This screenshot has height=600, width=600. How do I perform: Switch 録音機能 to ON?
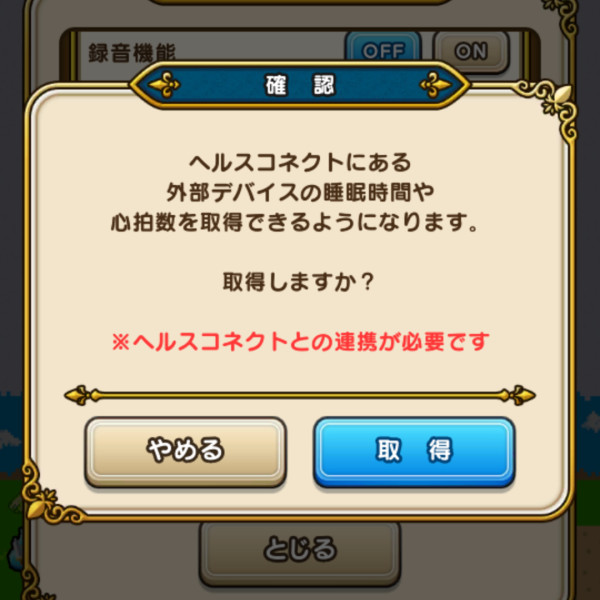pyautogui.click(x=471, y=50)
